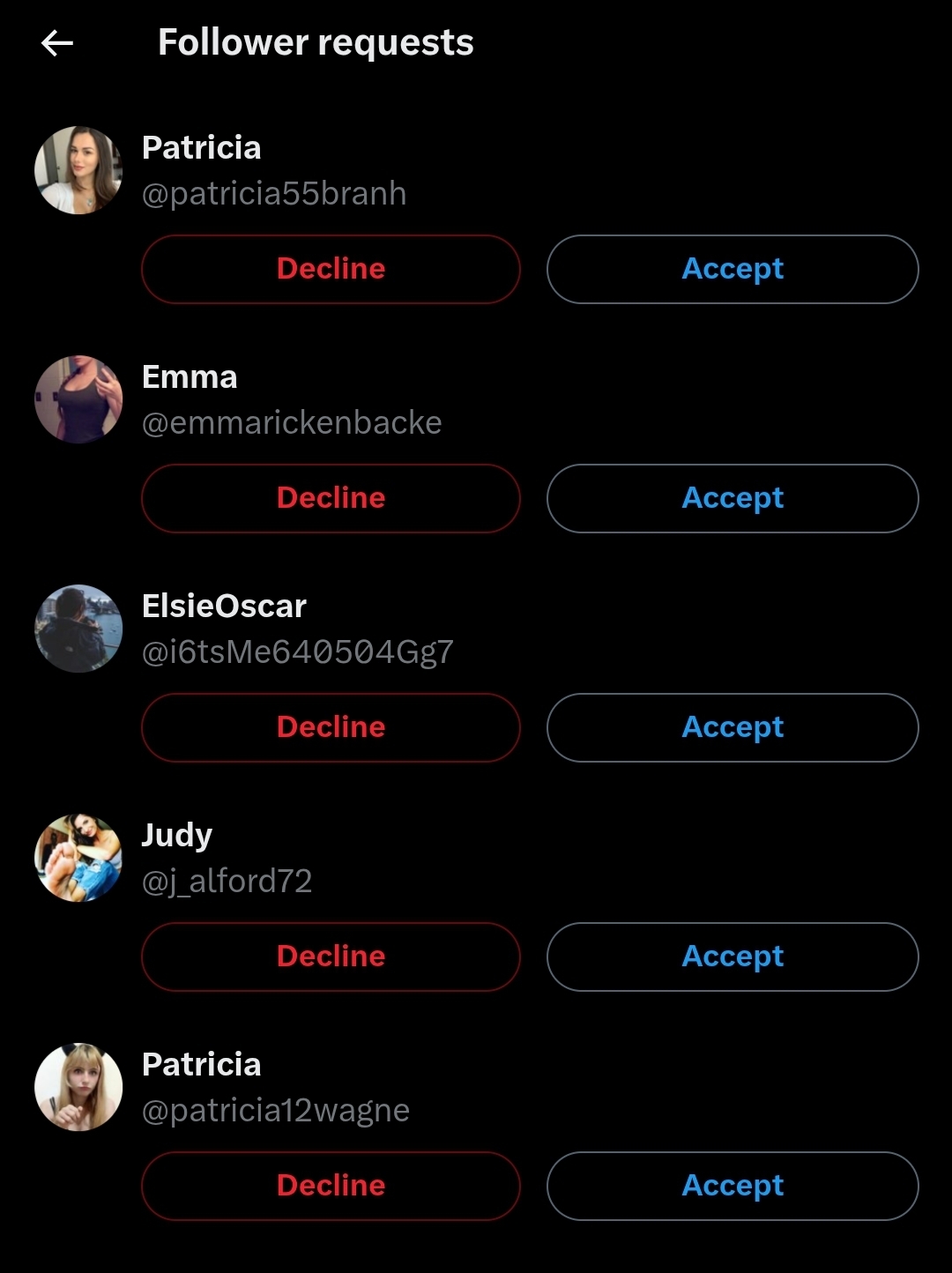Decline ElsieOscar's follower request
952x1273 pixels.
[331, 727]
